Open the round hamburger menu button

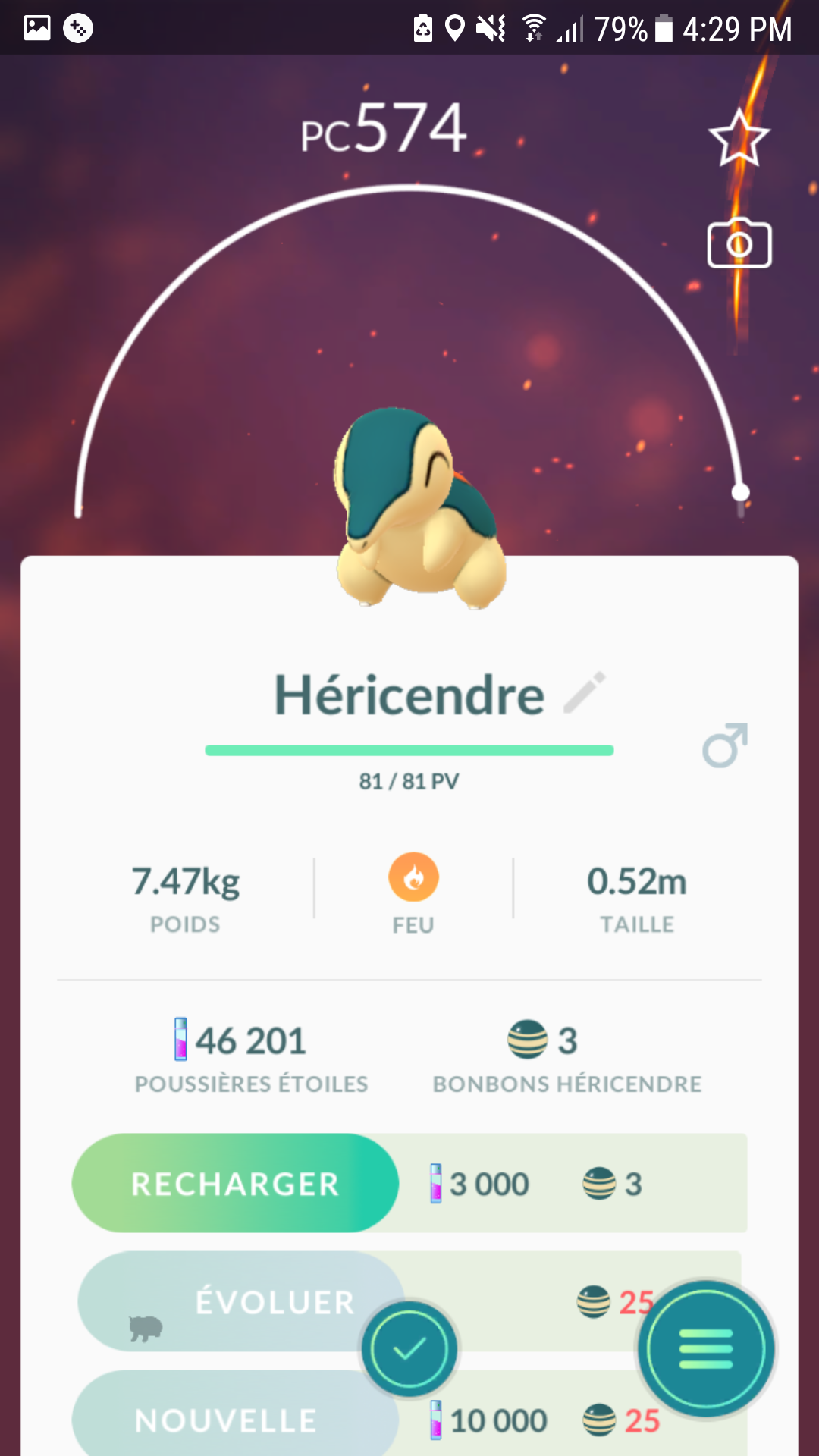[x=706, y=1348]
